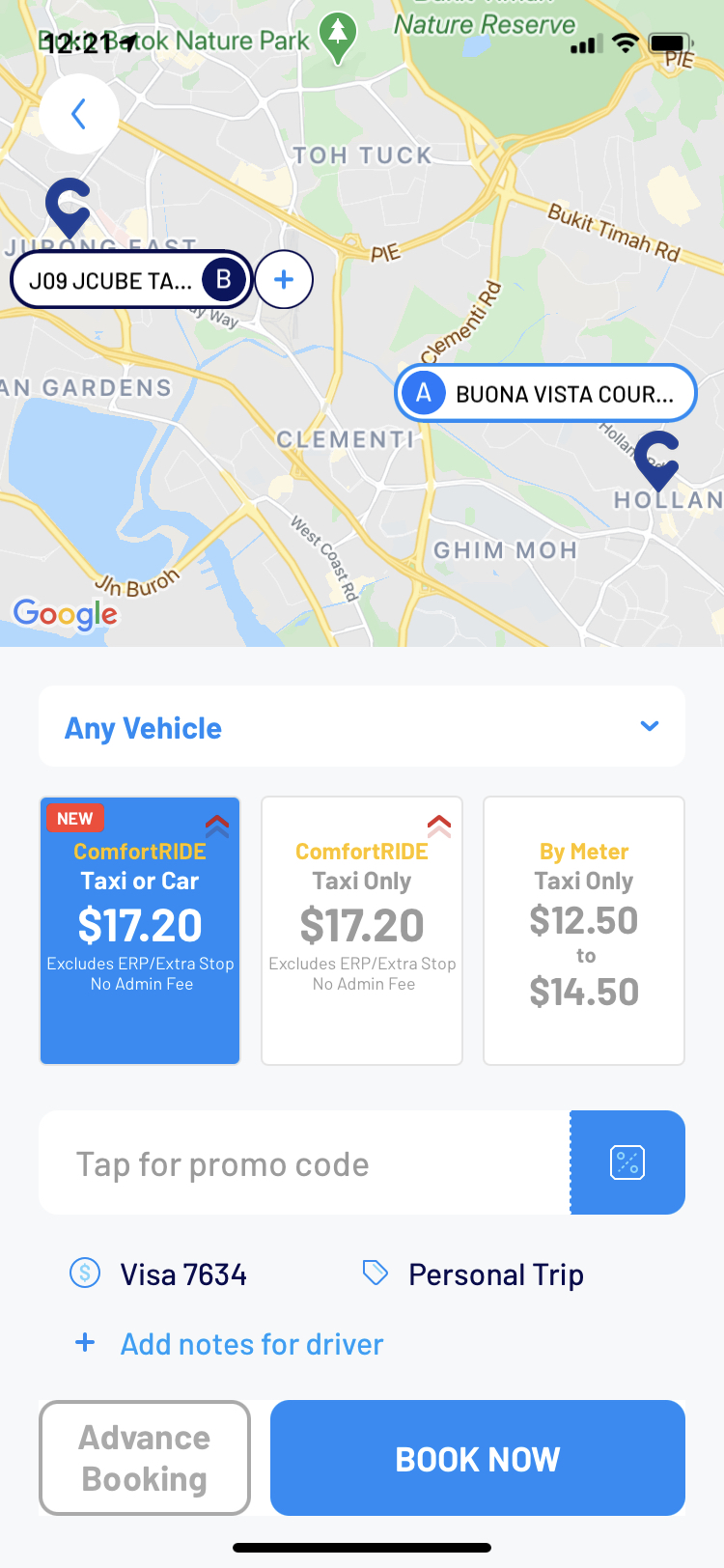Confirm the ride with Book Now
This screenshot has height=1568, width=724.
click(x=478, y=1458)
